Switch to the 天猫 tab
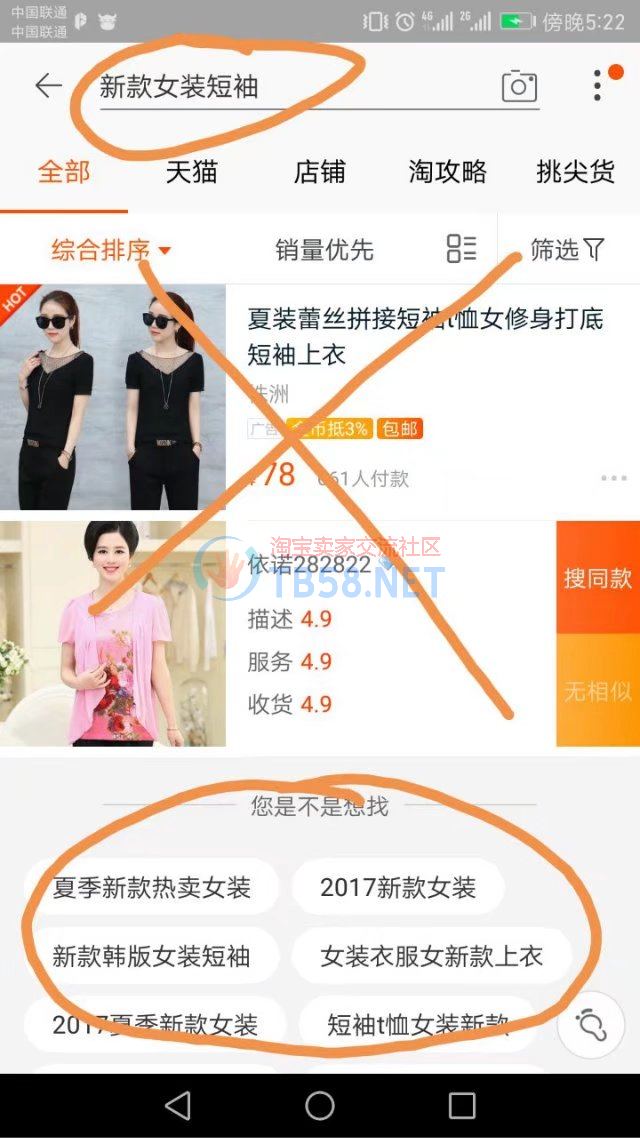This screenshot has width=640, height=1138. tap(191, 172)
